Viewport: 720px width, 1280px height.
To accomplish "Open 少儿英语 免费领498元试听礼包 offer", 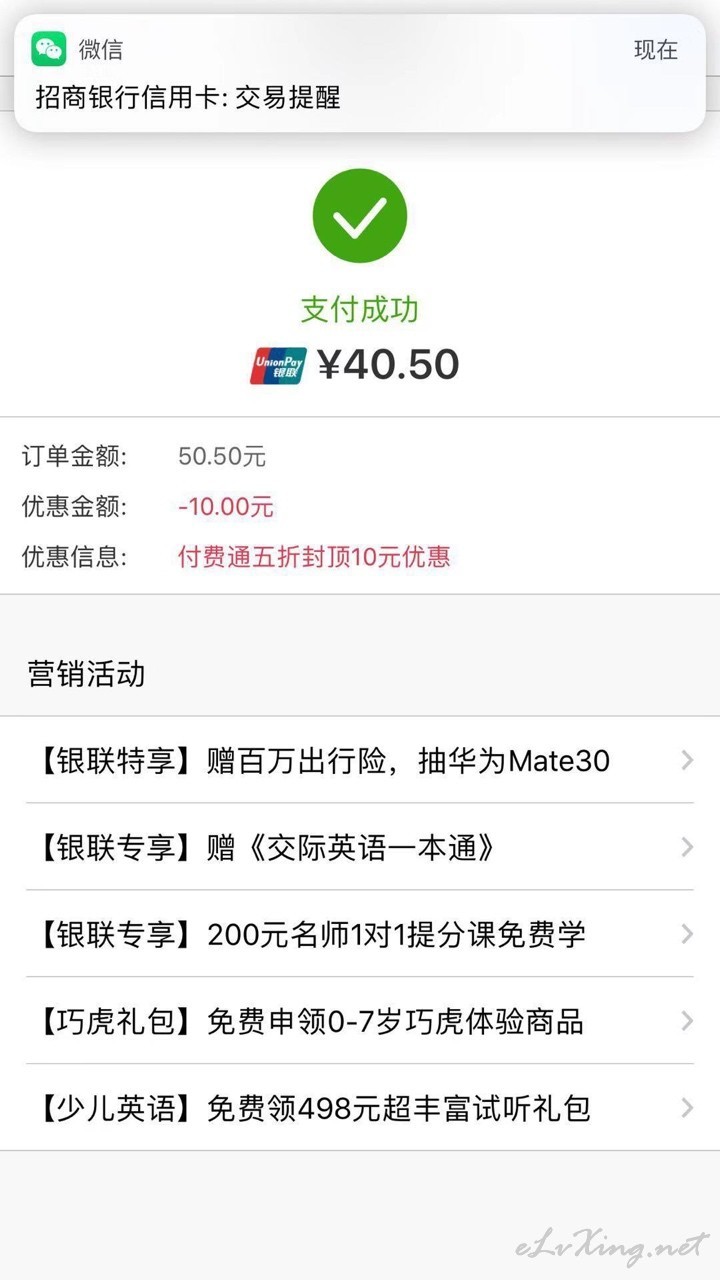I will (360, 1108).
